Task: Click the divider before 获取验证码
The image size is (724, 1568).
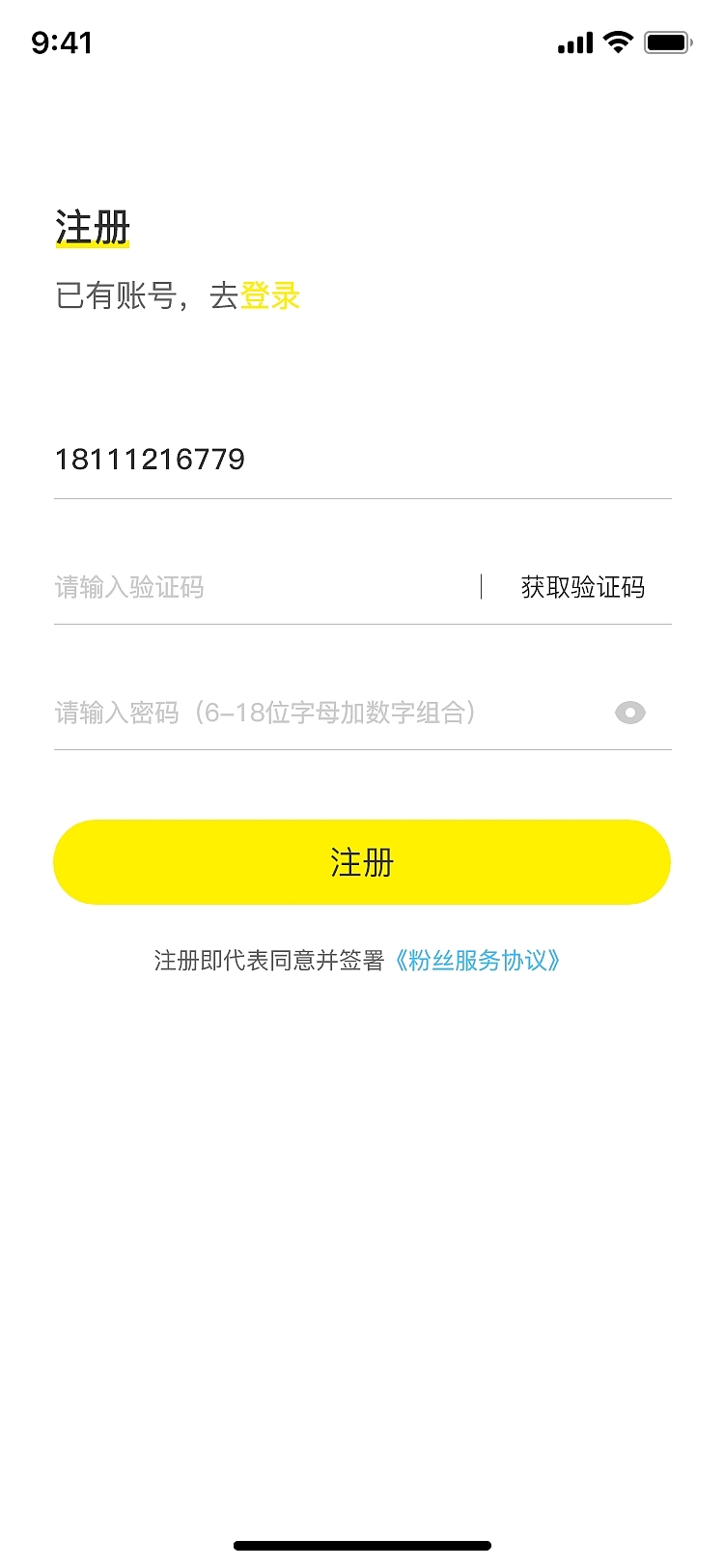Action: click(483, 587)
